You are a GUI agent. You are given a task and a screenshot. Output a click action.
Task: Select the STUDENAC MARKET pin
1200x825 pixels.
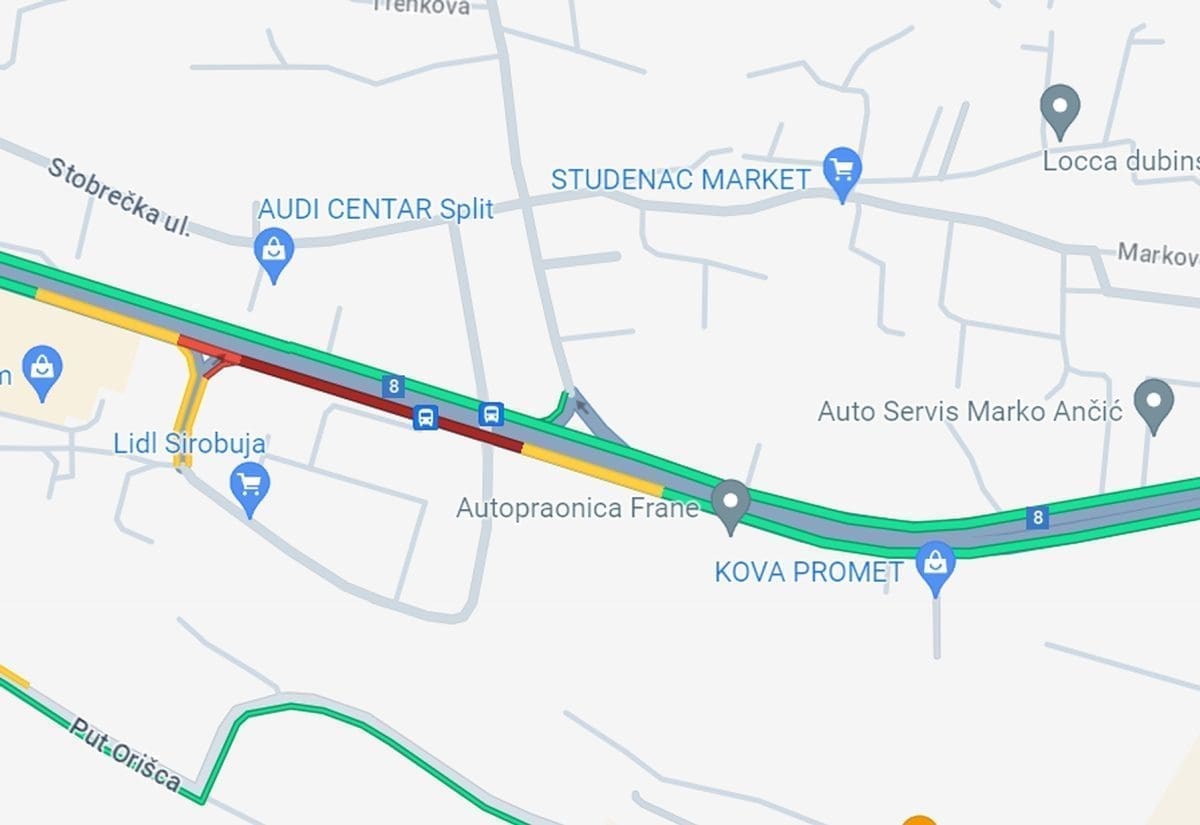842,169
